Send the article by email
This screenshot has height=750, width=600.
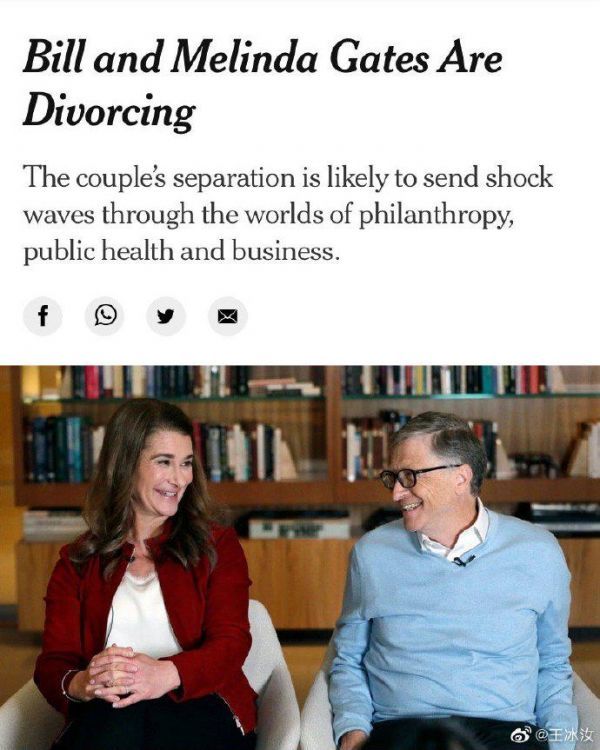tap(227, 316)
